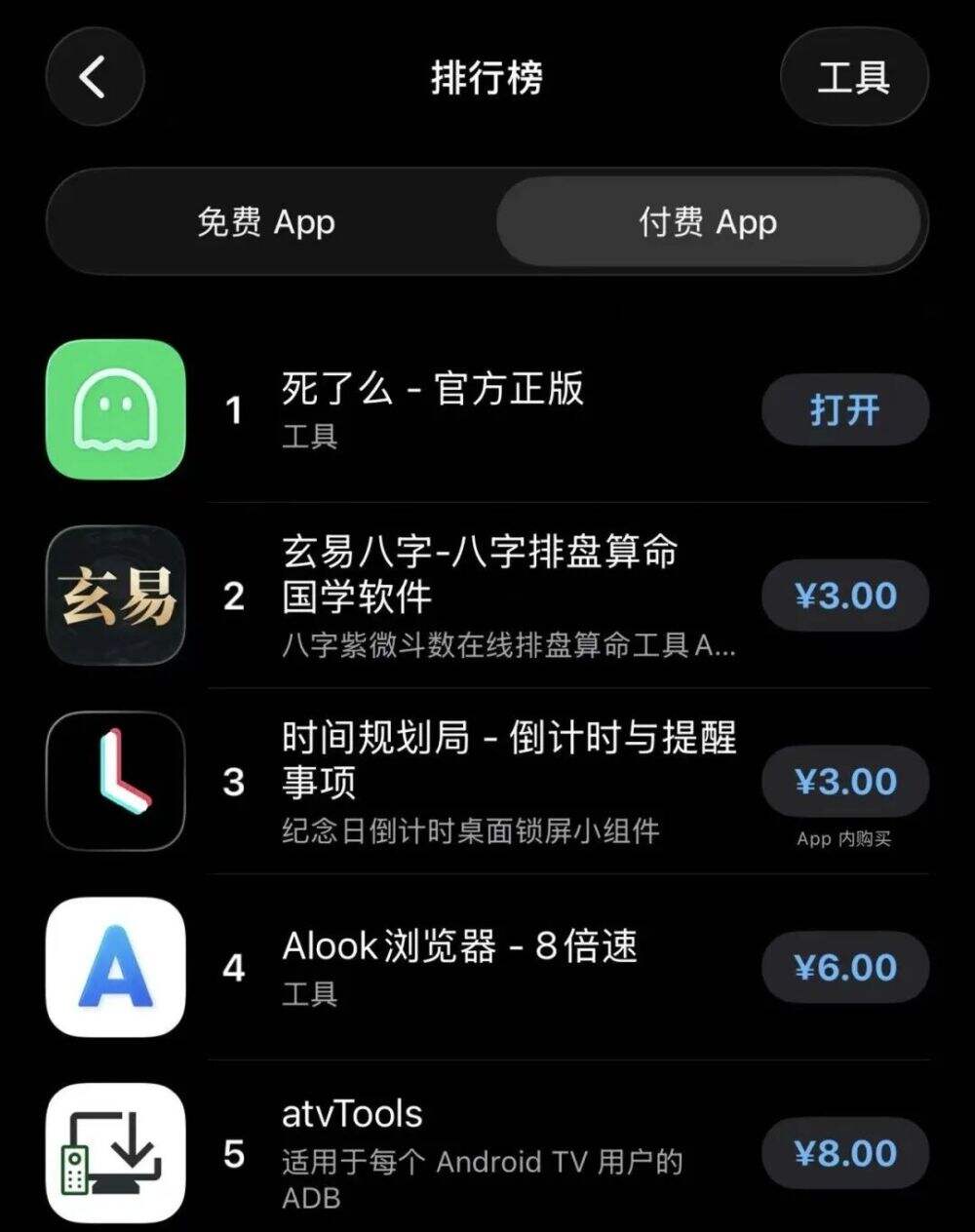Tap 打开 to launch 死了么
Image resolution: width=975 pixels, height=1232 pixels.
844,410
